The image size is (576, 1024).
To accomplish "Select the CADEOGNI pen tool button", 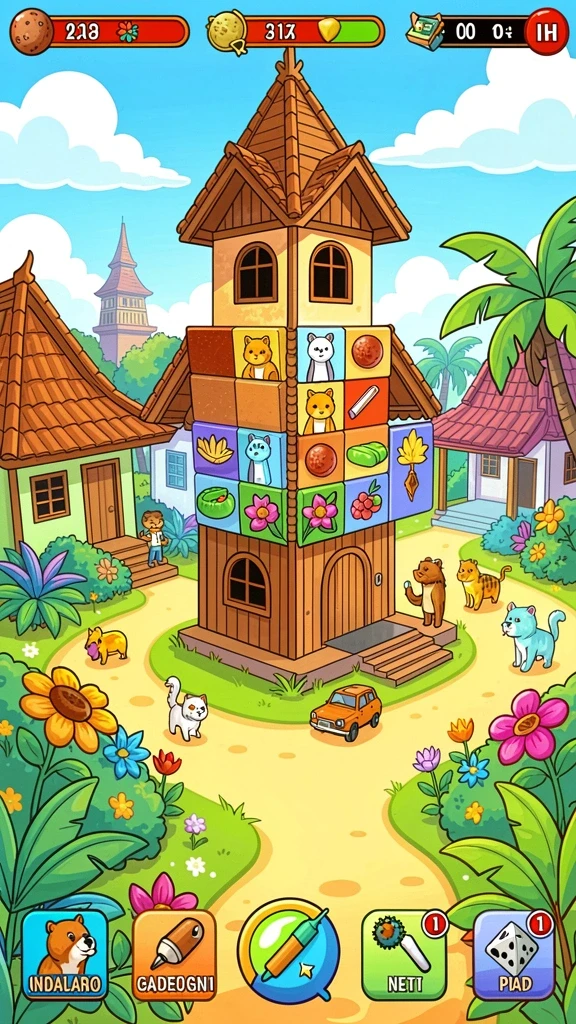I will point(174,954).
